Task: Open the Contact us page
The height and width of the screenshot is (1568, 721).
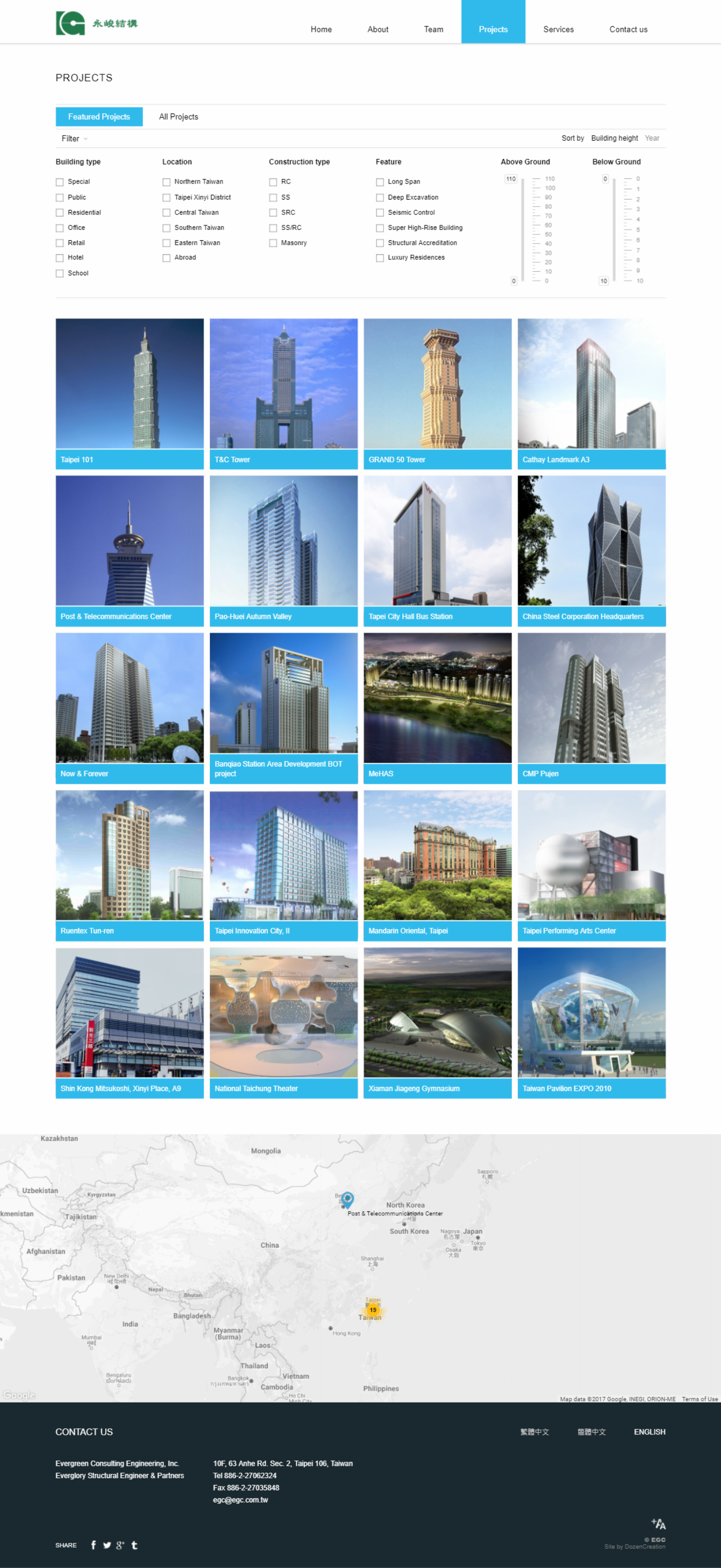Action: tap(628, 29)
